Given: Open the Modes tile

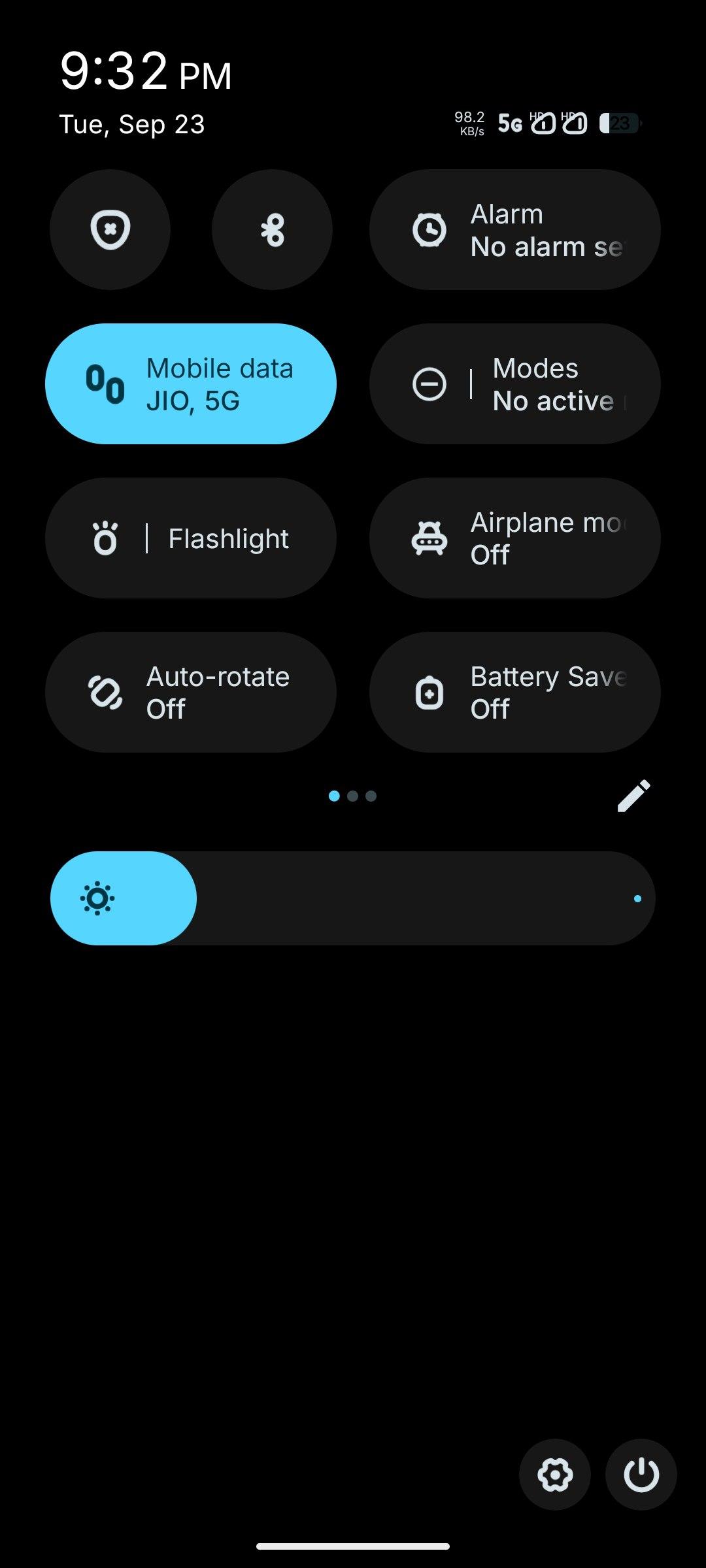Looking at the screenshot, I should coord(515,384).
